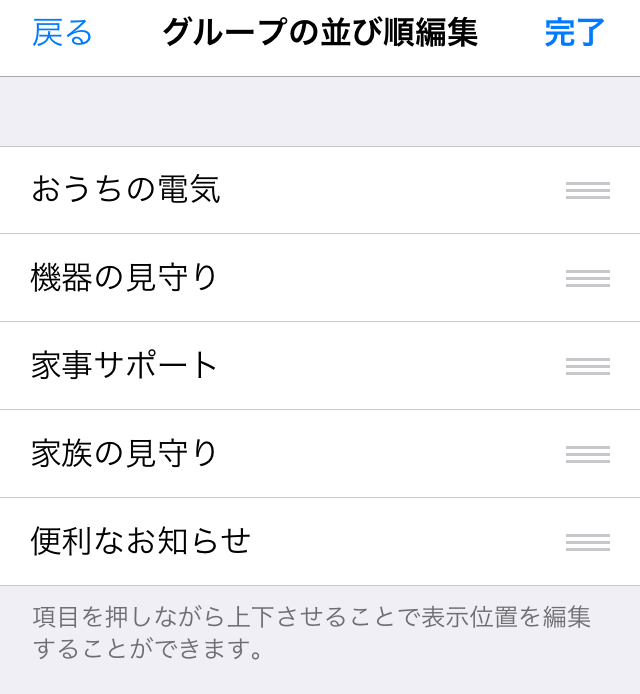Image resolution: width=640 pixels, height=694 pixels.
Task: Tap 戻る to go back
Action: pos(62,33)
